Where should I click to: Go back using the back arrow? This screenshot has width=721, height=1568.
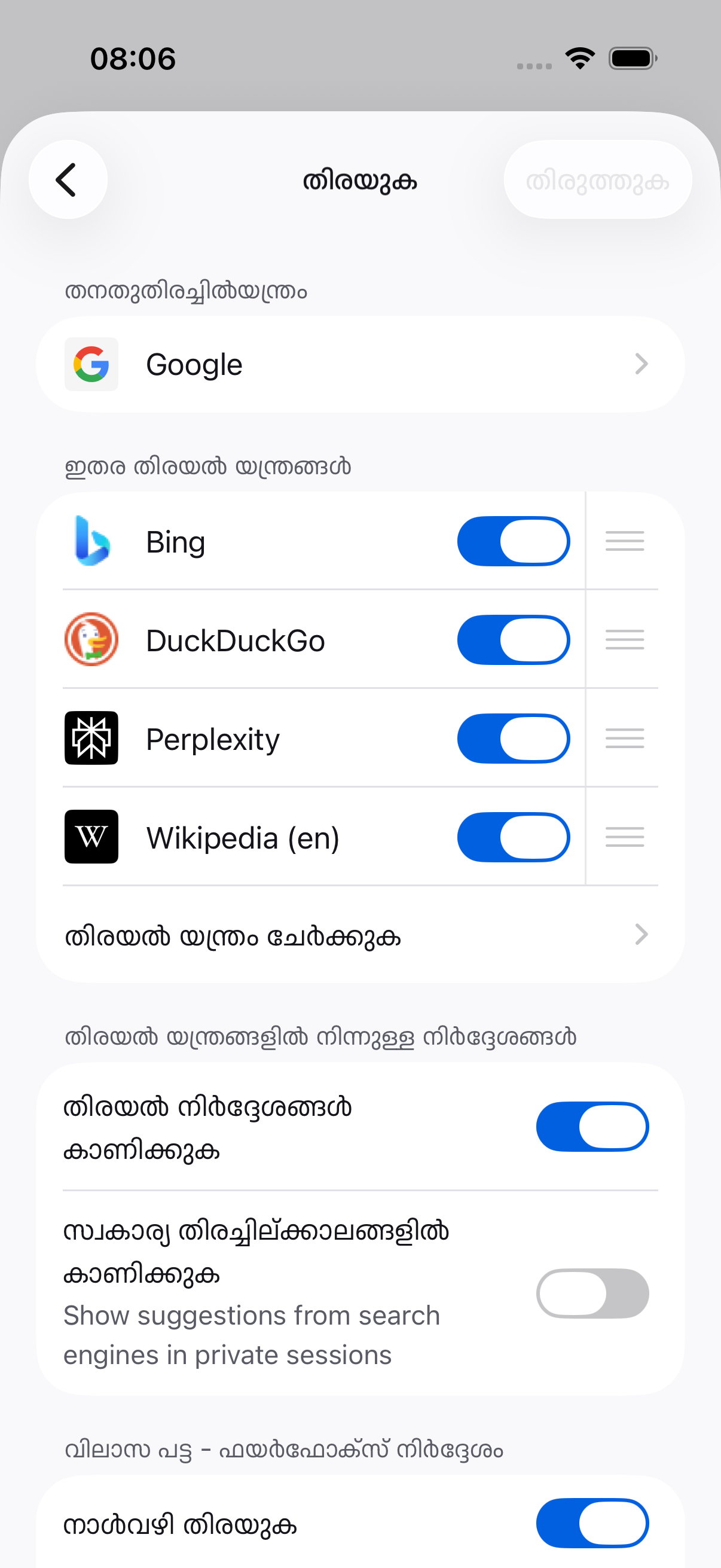(x=68, y=179)
